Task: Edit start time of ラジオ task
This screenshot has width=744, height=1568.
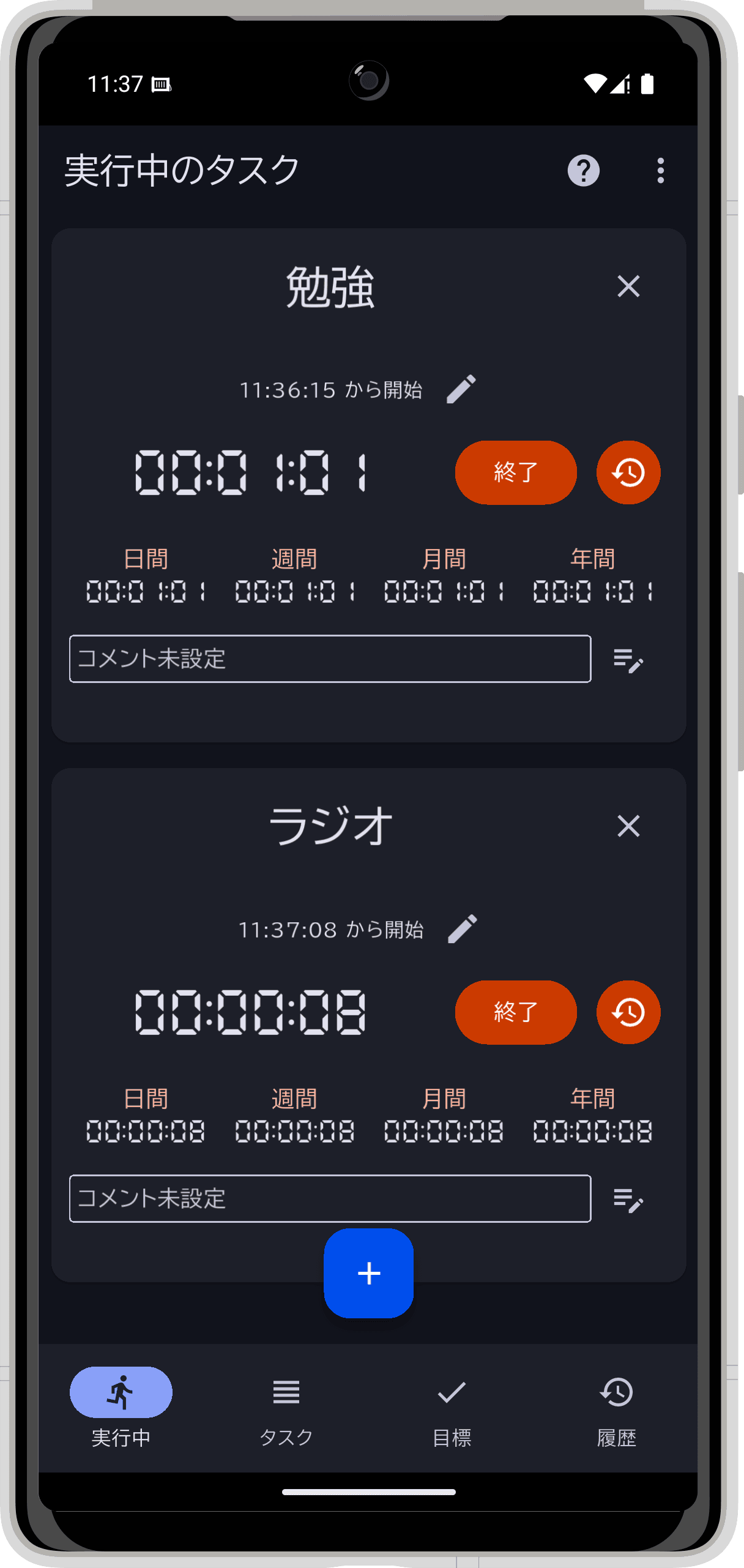Action: coord(463,929)
